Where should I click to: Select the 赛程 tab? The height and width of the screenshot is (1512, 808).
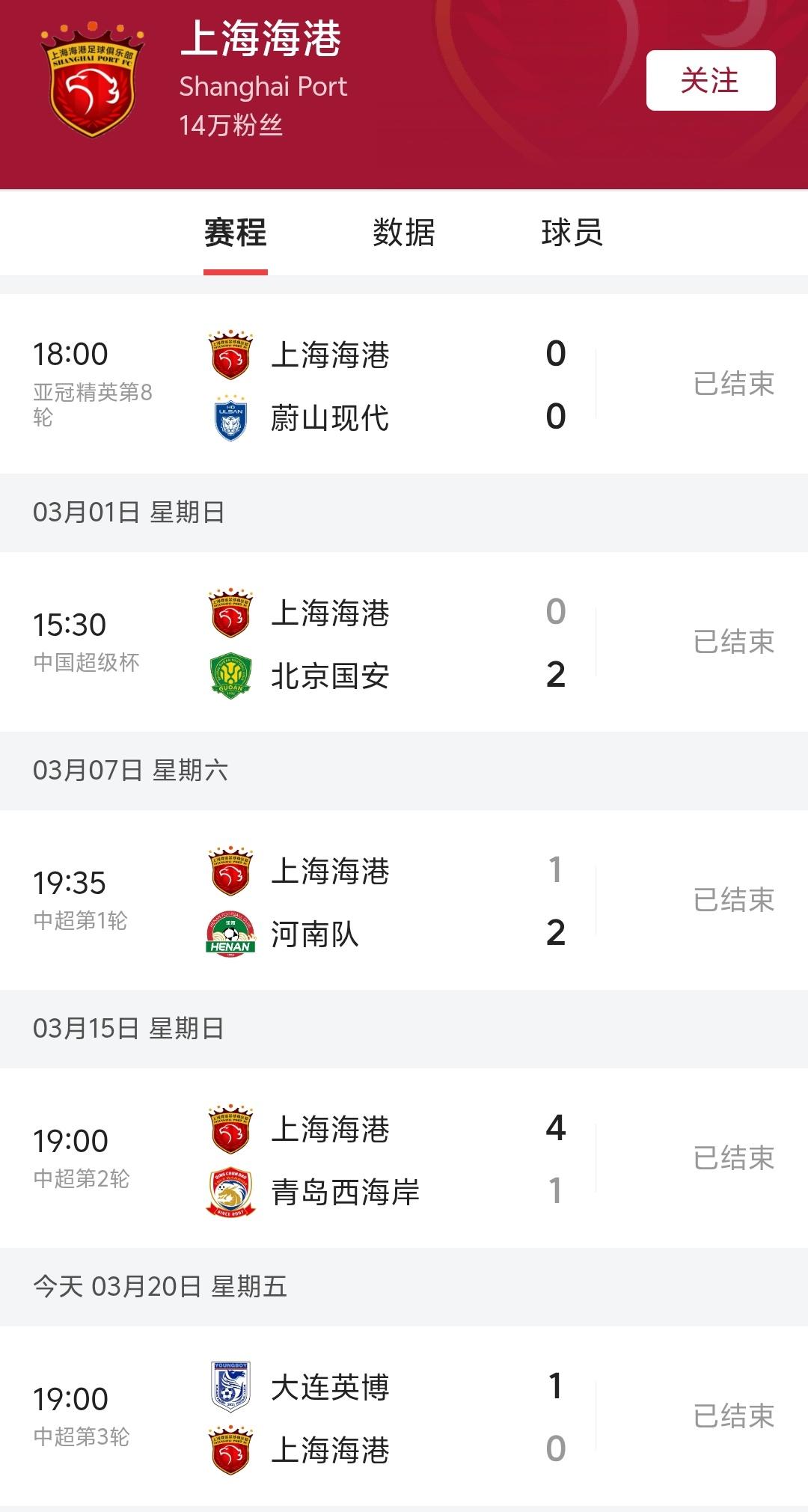[x=236, y=233]
